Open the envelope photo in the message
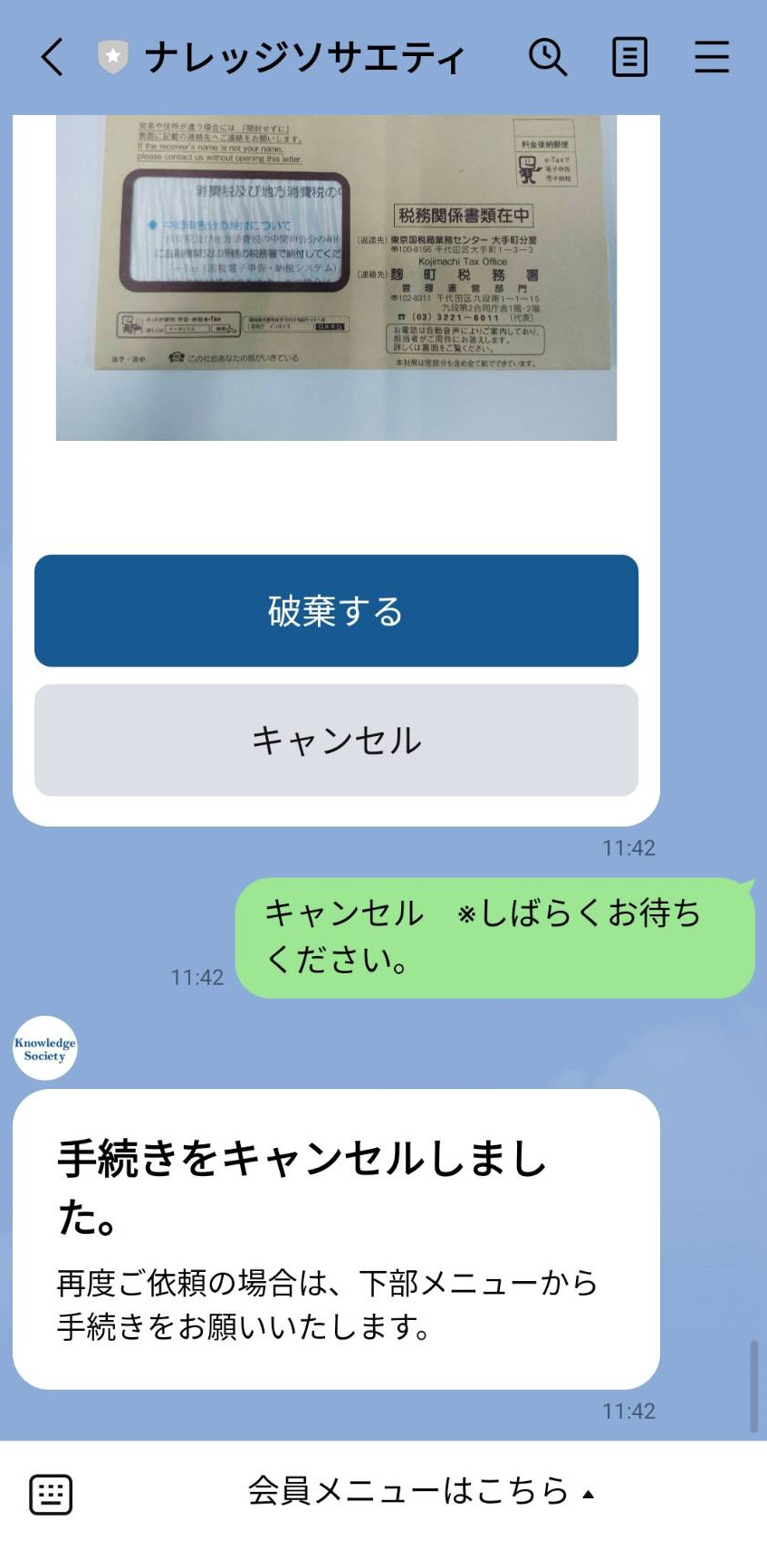767x1568 pixels. pyautogui.click(x=336, y=277)
